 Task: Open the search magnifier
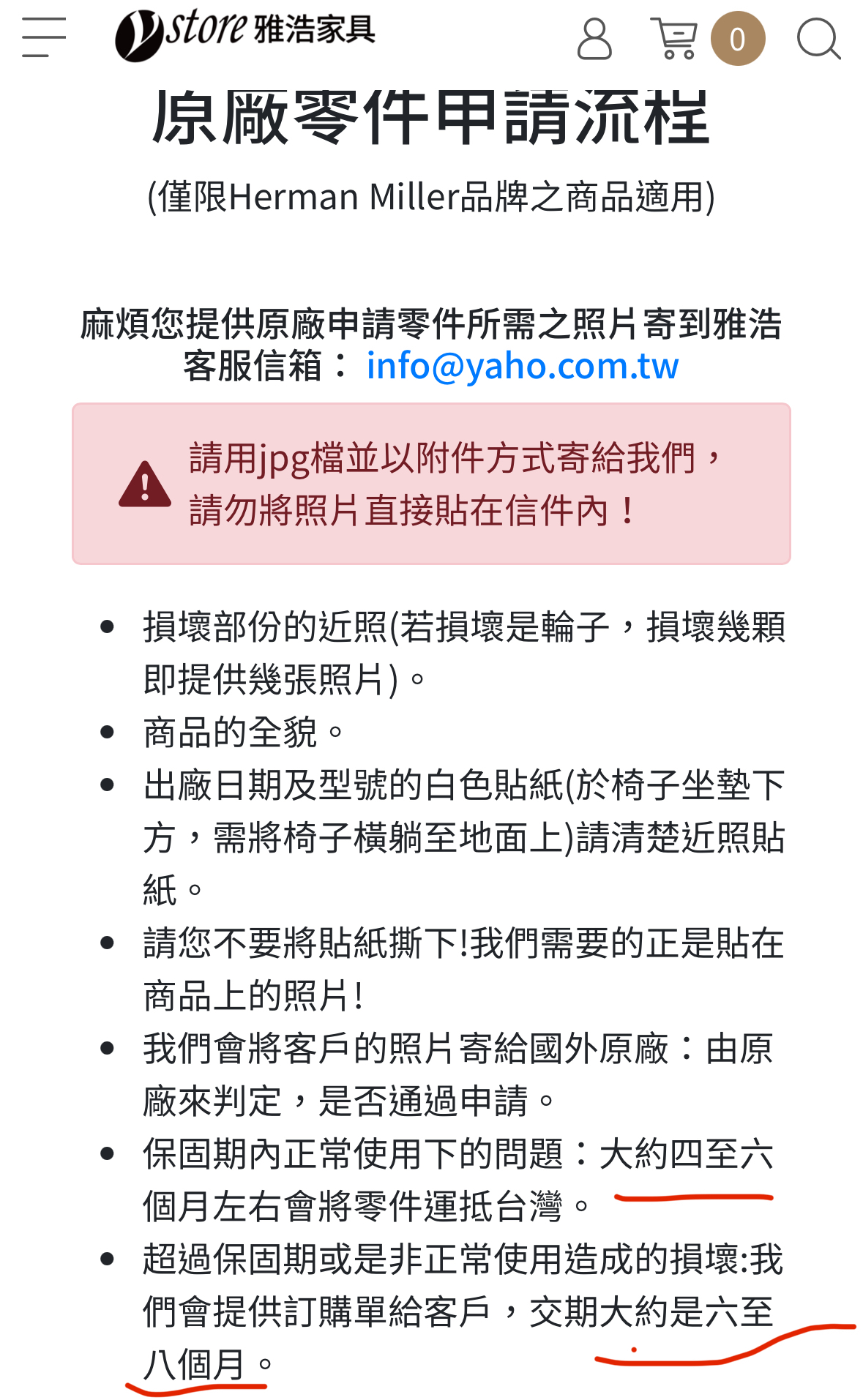[818, 39]
